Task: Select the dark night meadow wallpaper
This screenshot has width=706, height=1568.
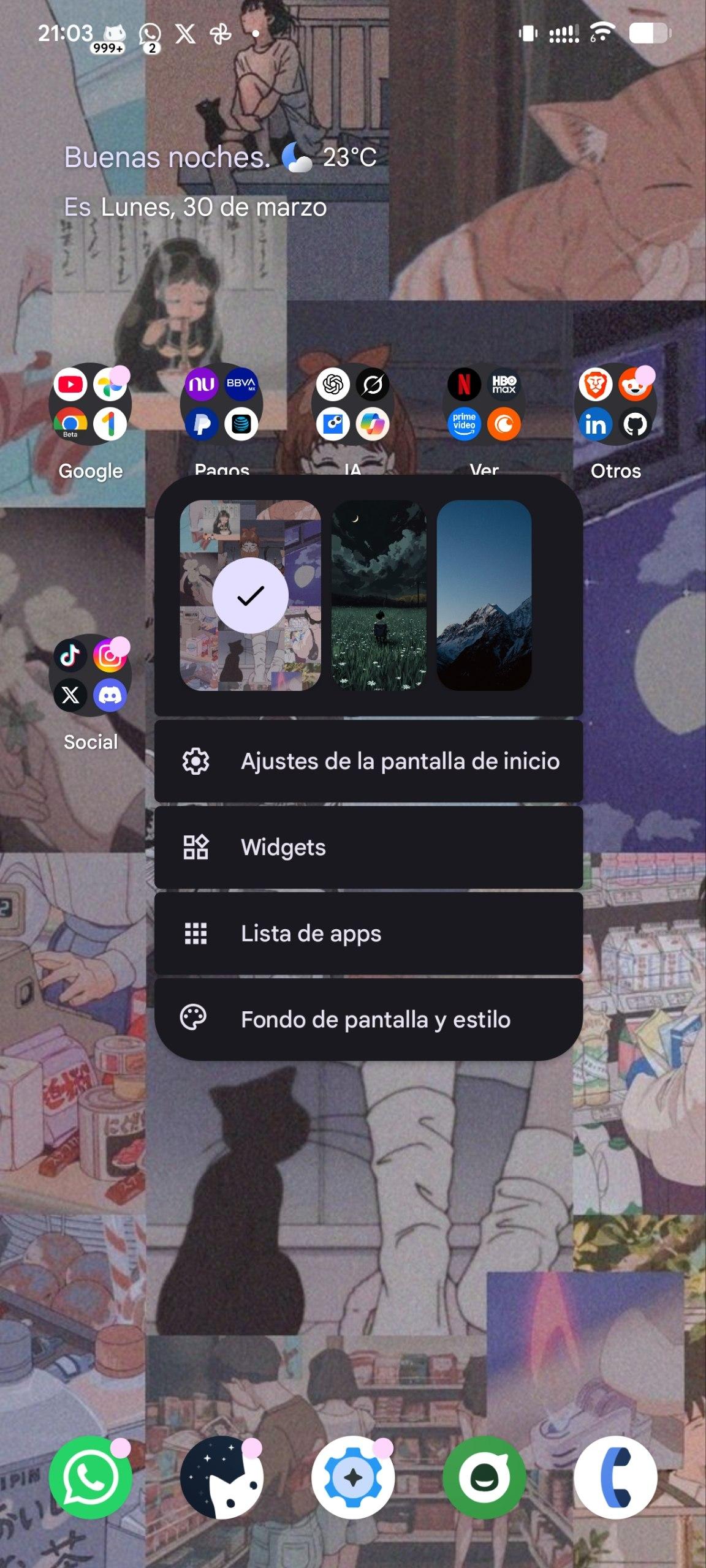Action: [379, 595]
